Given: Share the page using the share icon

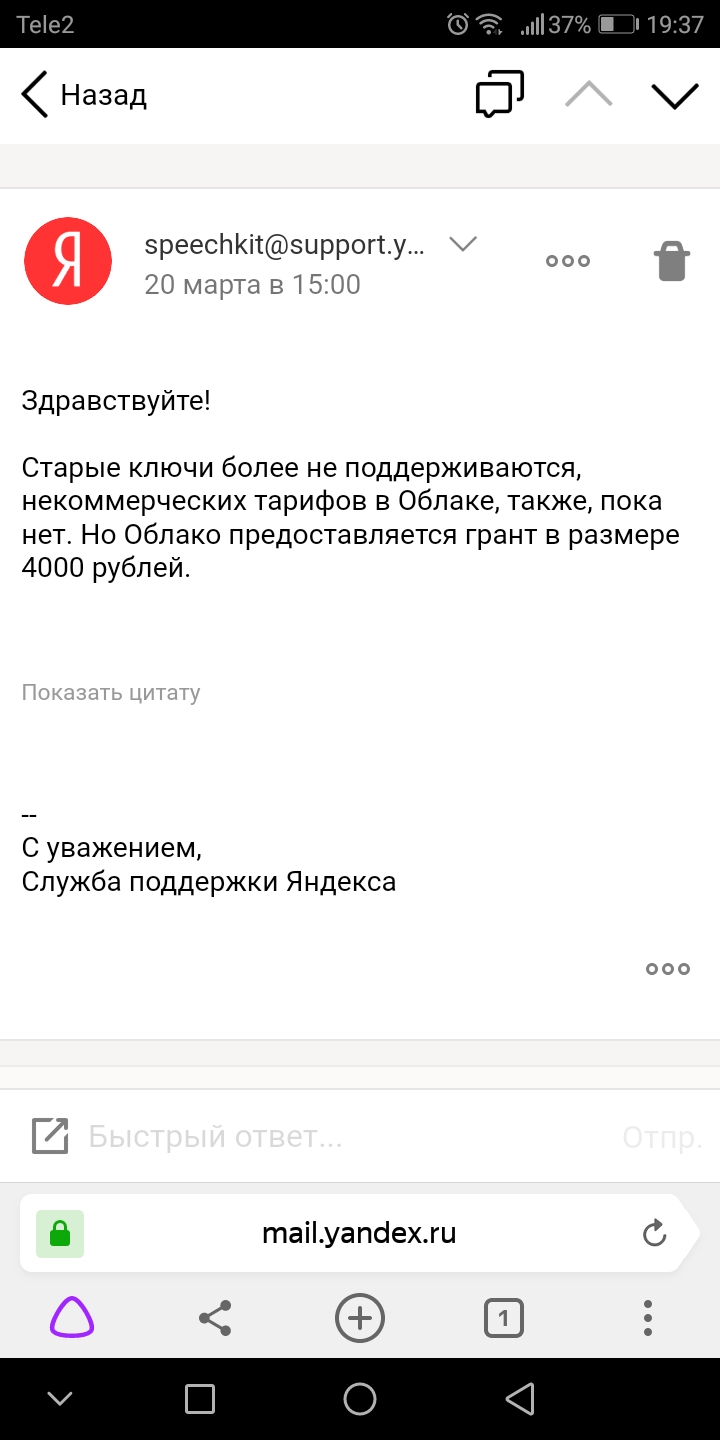Looking at the screenshot, I should [215, 1318].
